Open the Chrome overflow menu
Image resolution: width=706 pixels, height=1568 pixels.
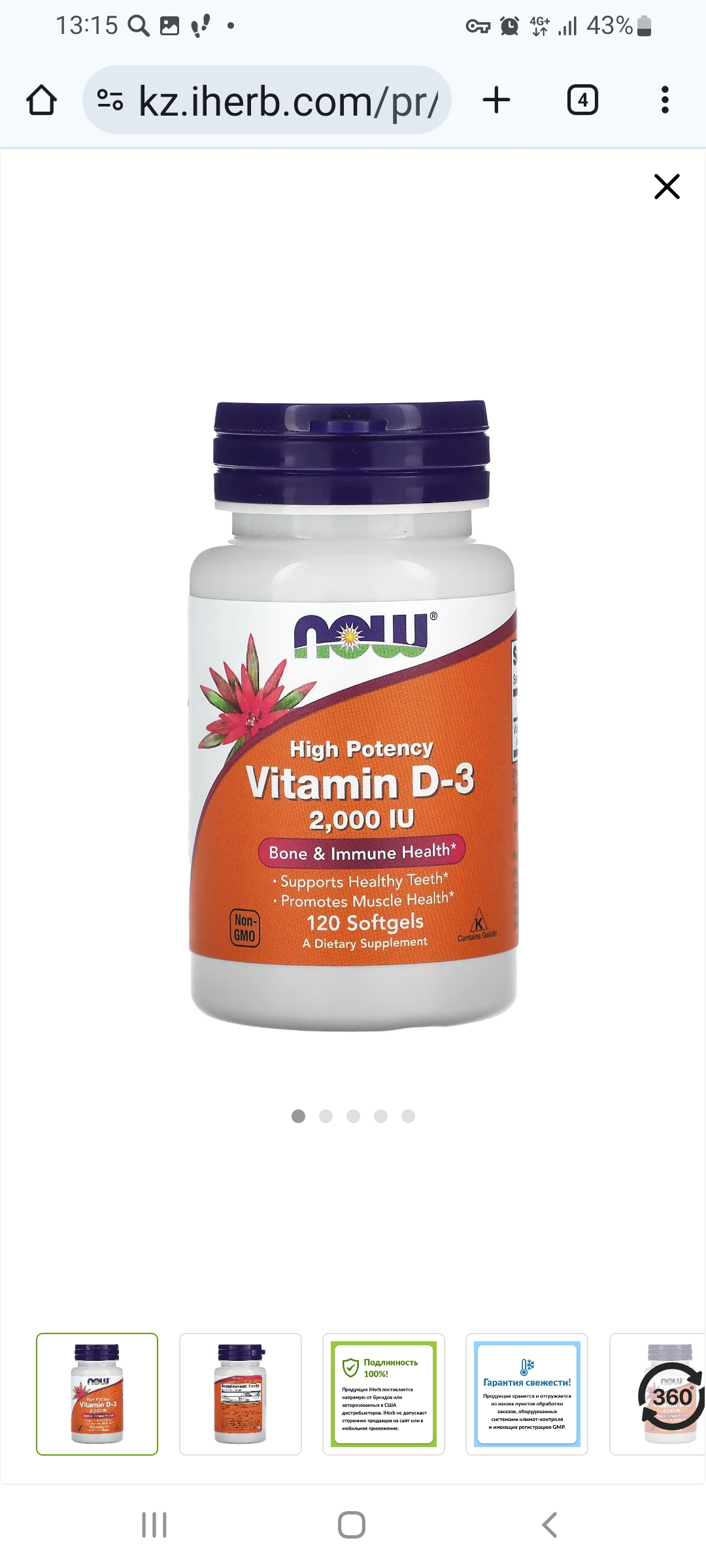[x=665, y=101]
